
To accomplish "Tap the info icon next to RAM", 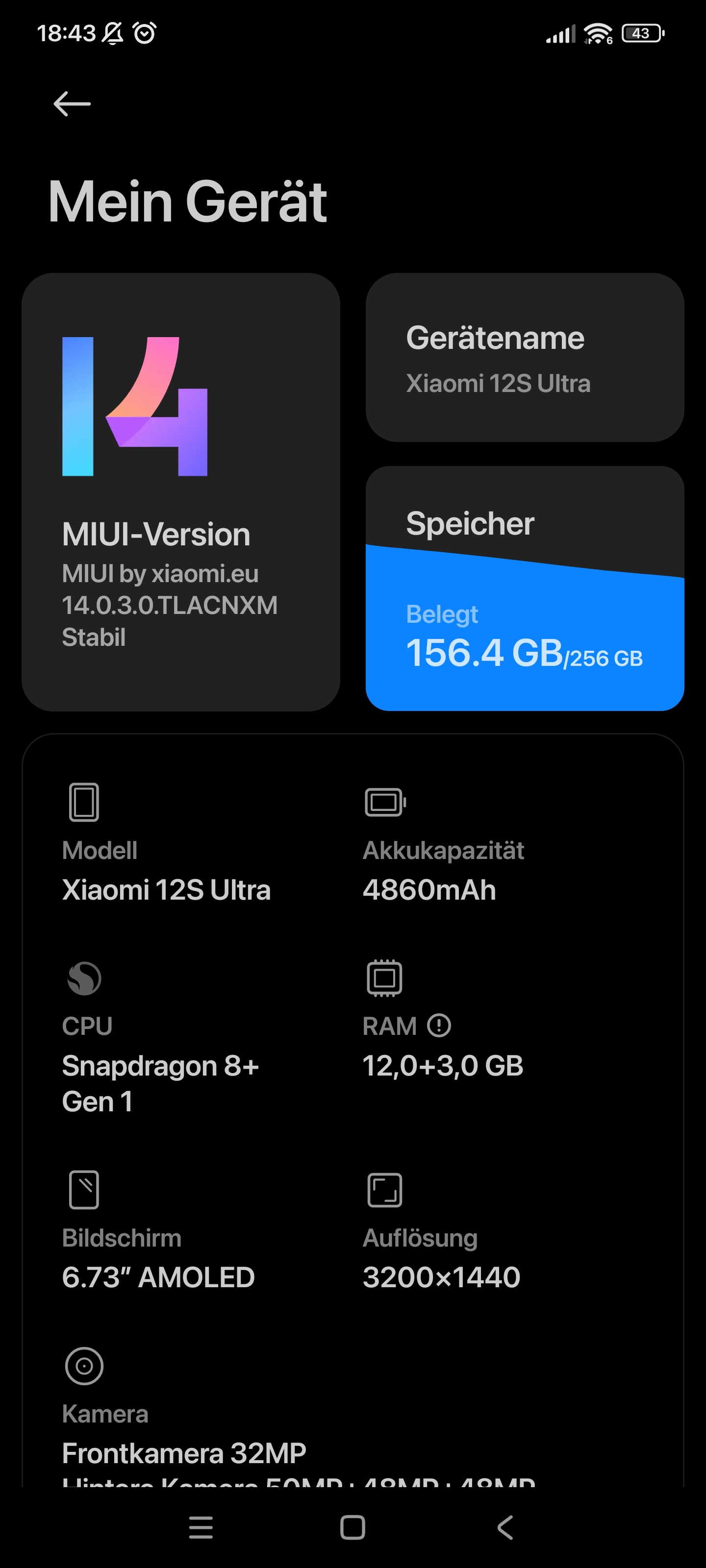I will [x=439, y=1026].
